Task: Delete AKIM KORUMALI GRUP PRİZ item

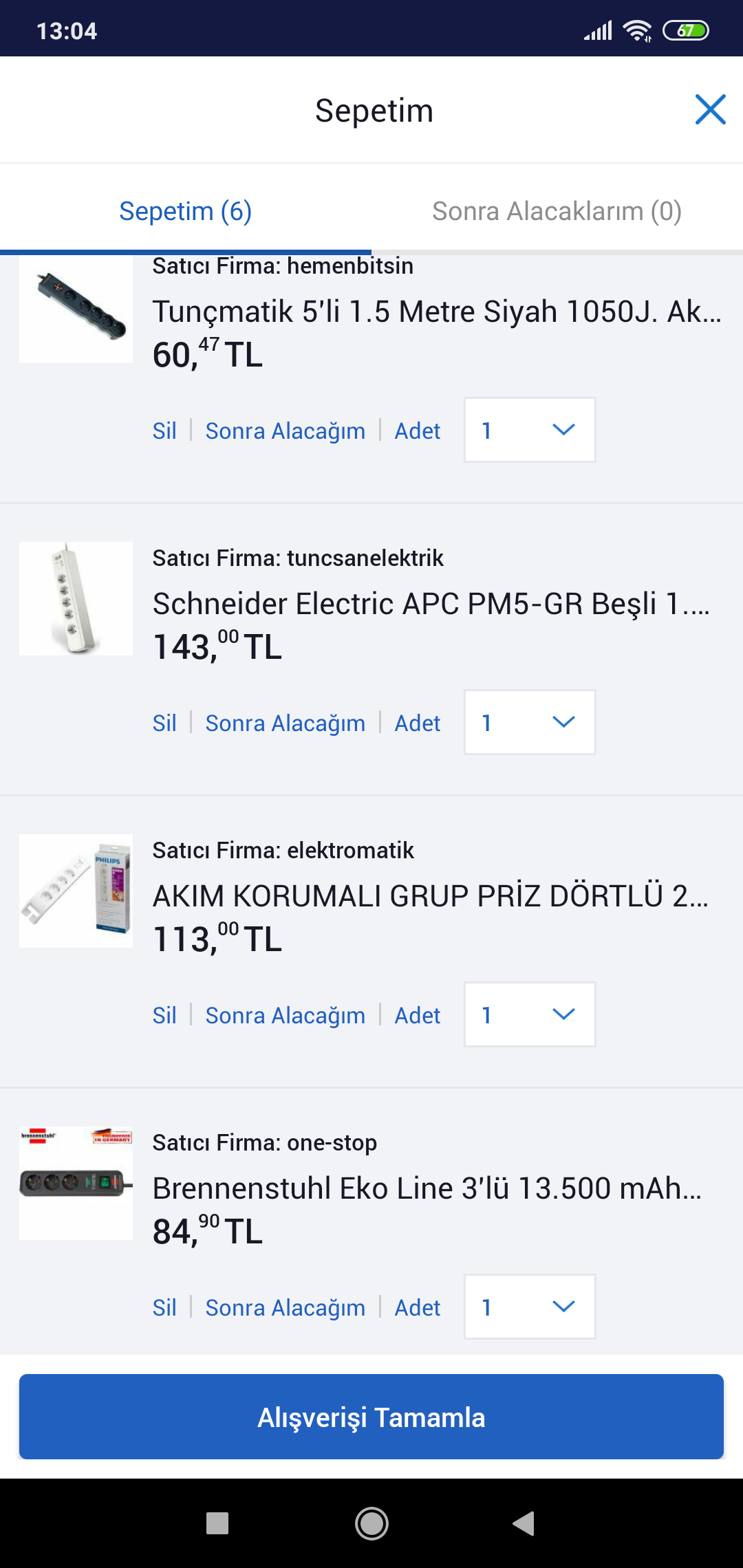Action: [164, 1016]
